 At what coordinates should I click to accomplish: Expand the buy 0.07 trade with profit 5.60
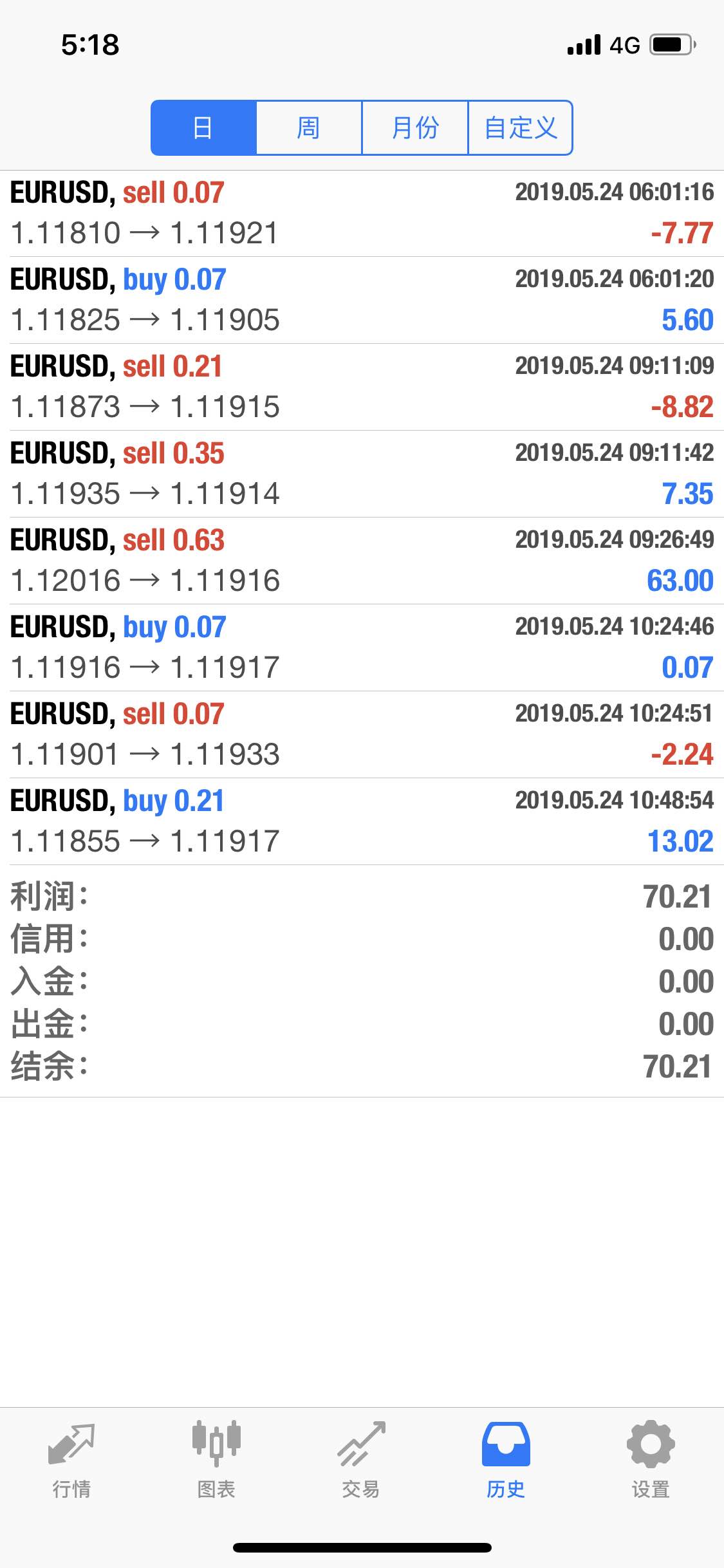coord(362,300)
